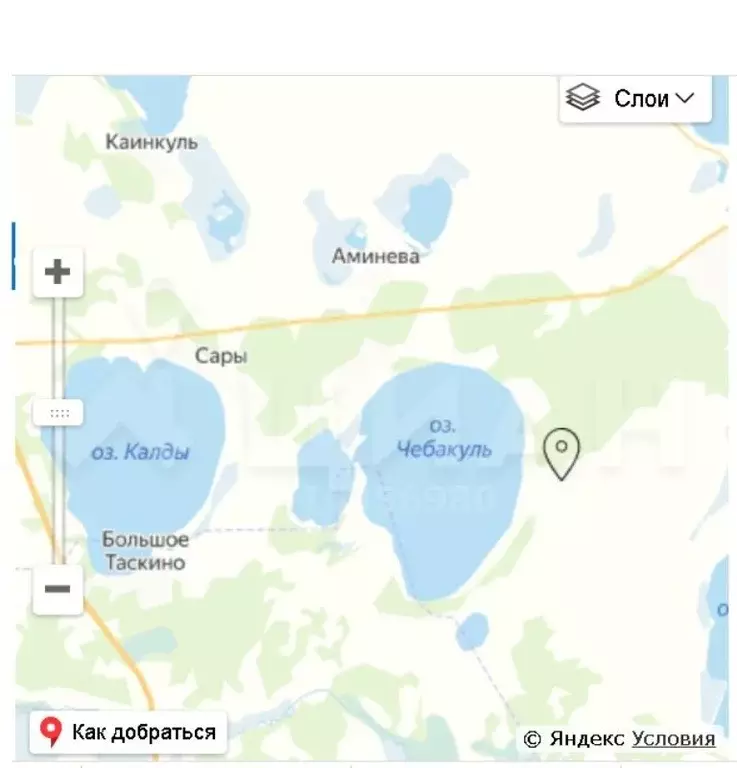Open the Слои layers dropdown
The height and width of the screenshot is (768, 737).
point(634,99)
